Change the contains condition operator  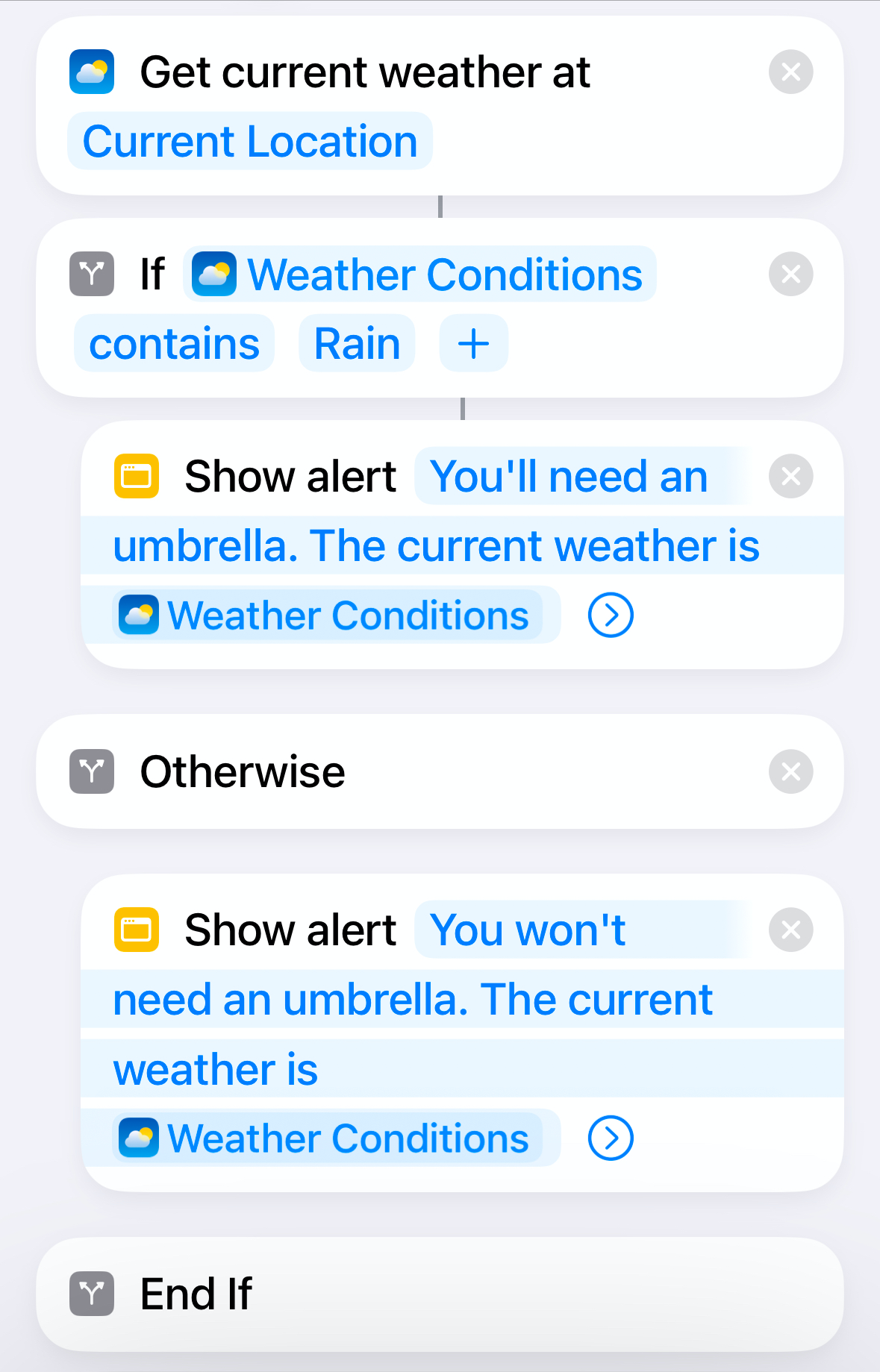(x=174, y=344)
